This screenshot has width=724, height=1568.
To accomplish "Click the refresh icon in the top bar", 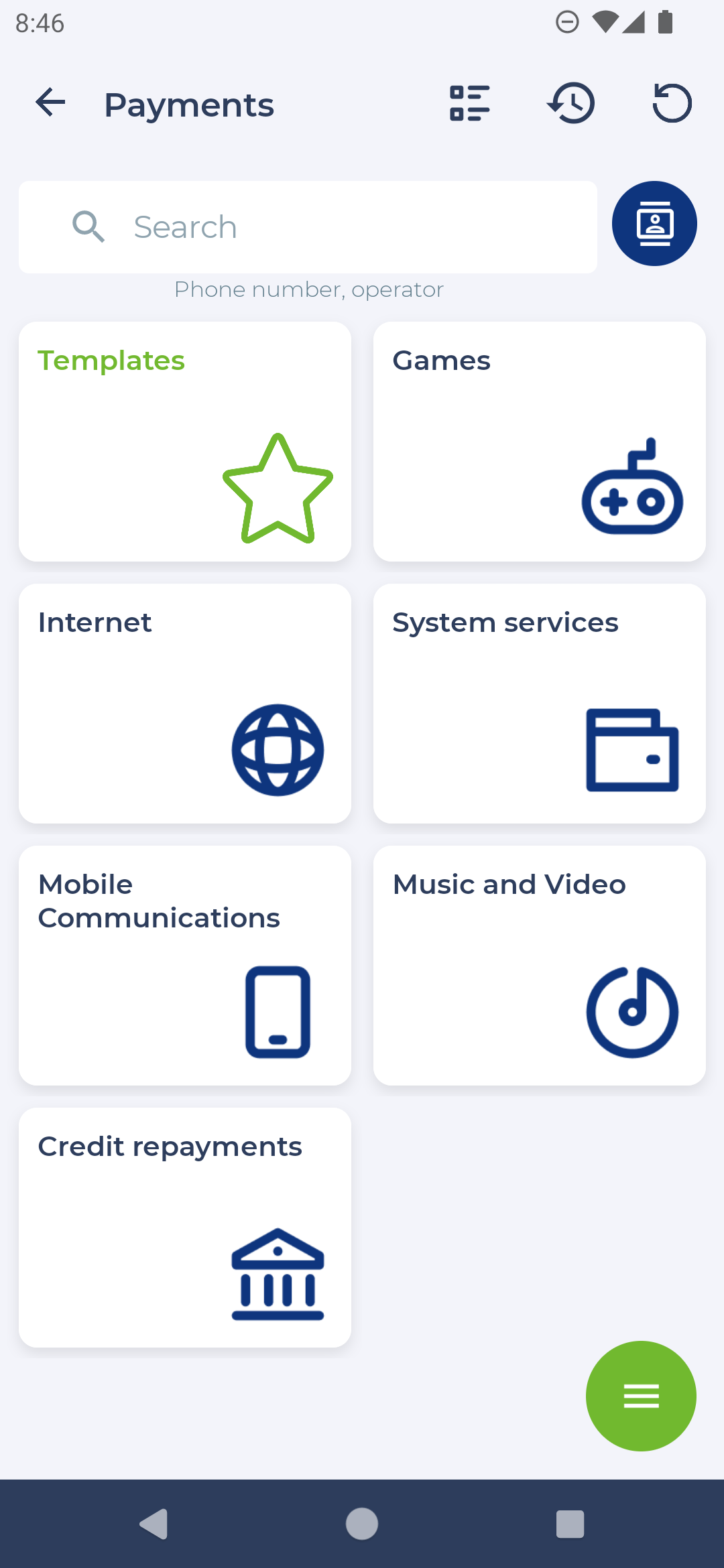I will [x=671, y=103].
